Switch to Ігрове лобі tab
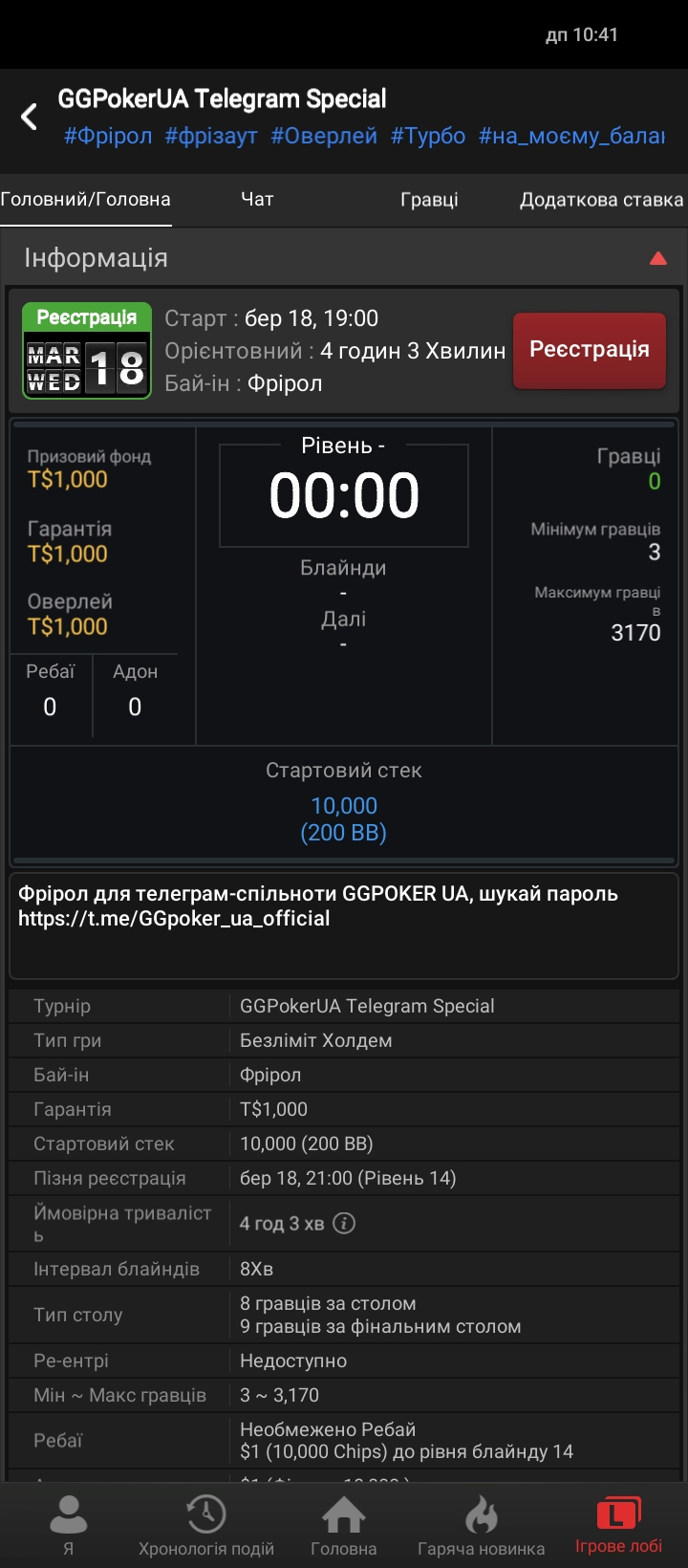This screenshot has height=1568, width=688. tap(618, 1525)
